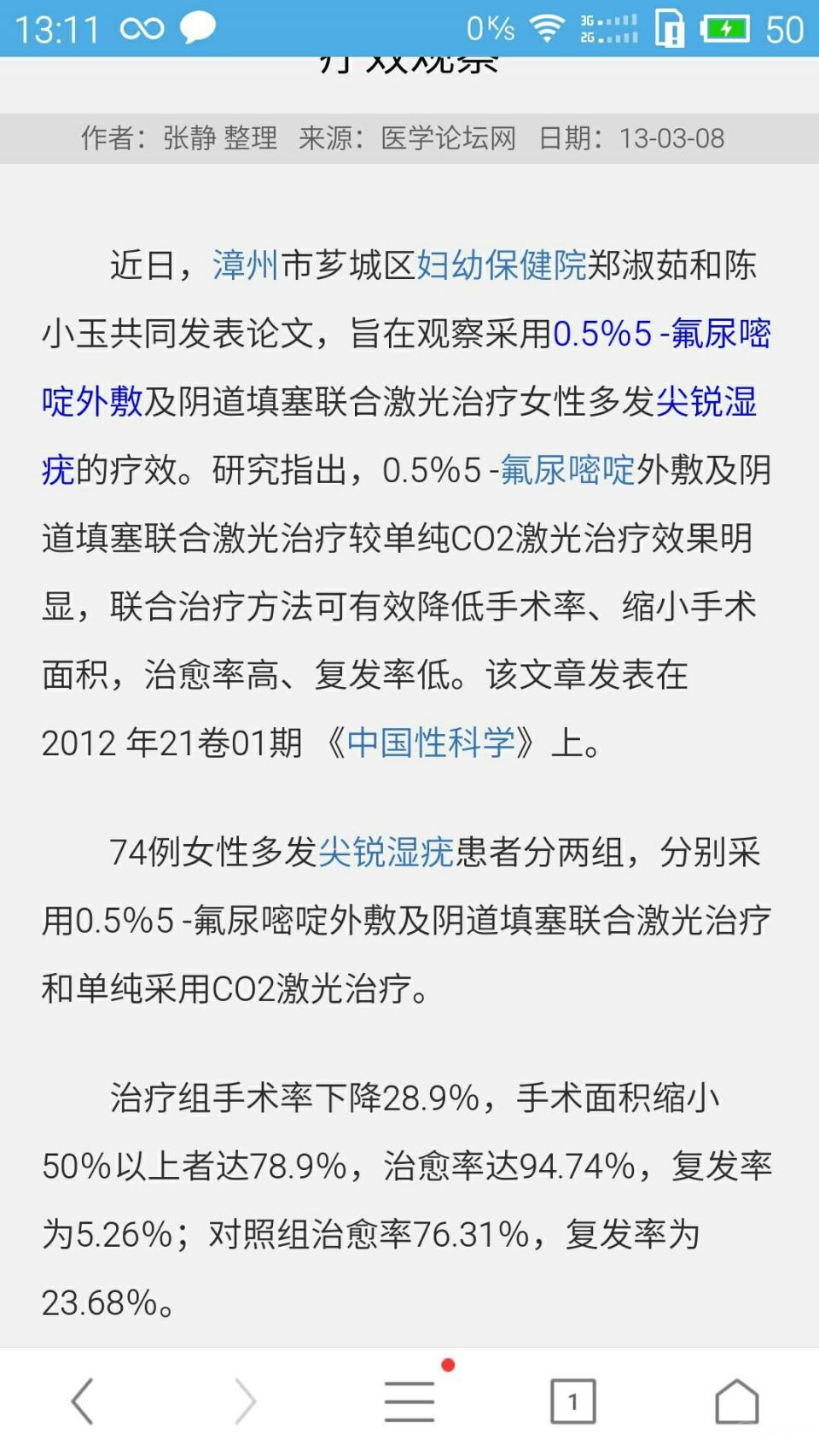Open the 中国性科学 journal link

click(431, 743)
